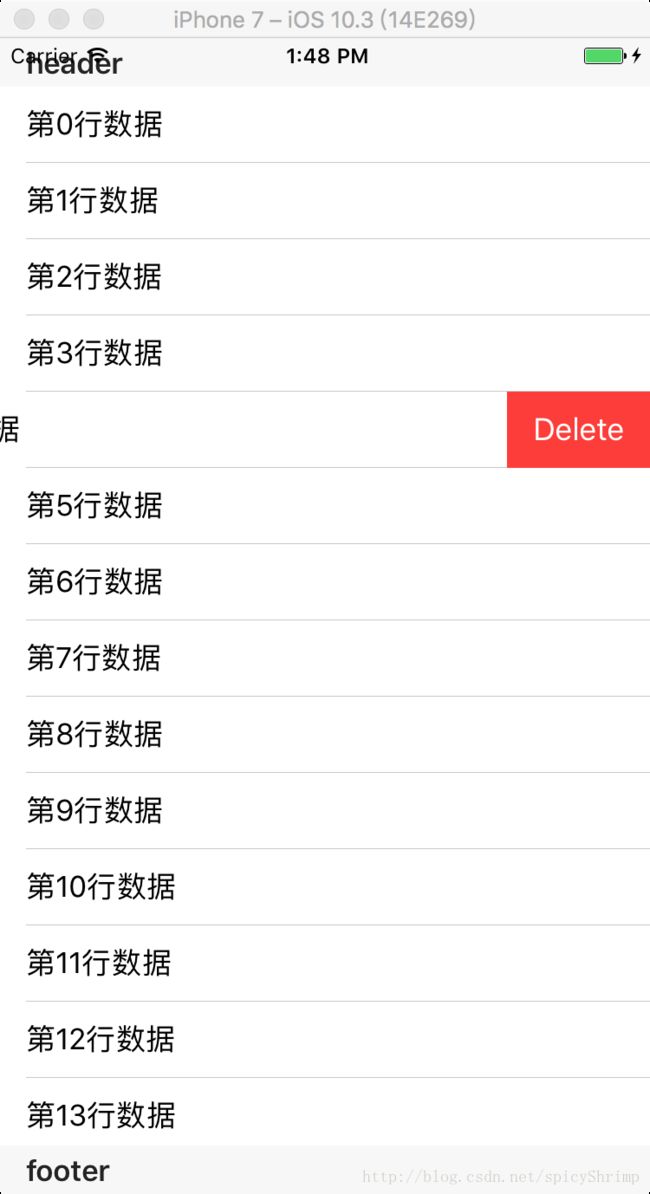650x1194 pixels.
Task: Open the row 第11行数据
Action: click(x=325, y=963)
